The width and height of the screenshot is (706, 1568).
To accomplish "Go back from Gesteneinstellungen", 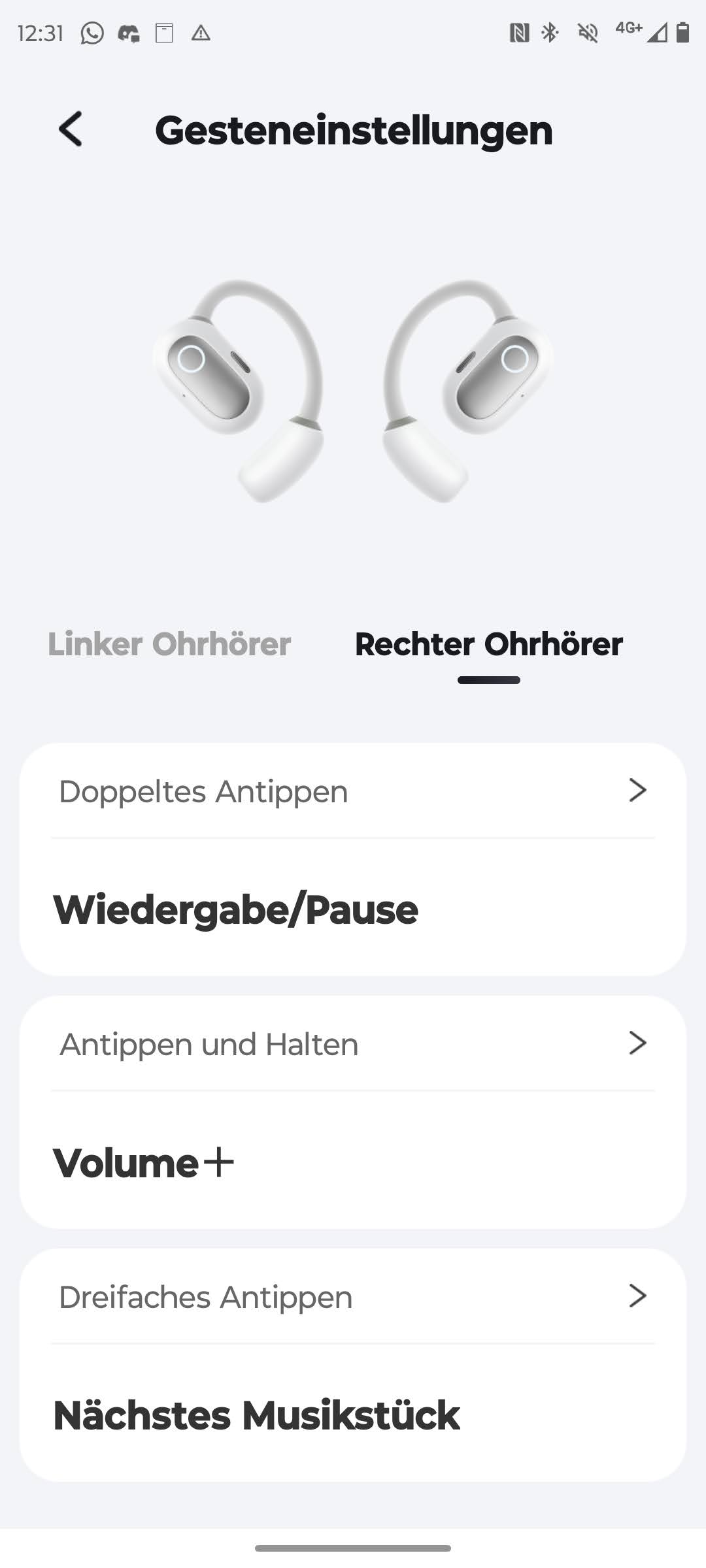I will tap(71, 129).
